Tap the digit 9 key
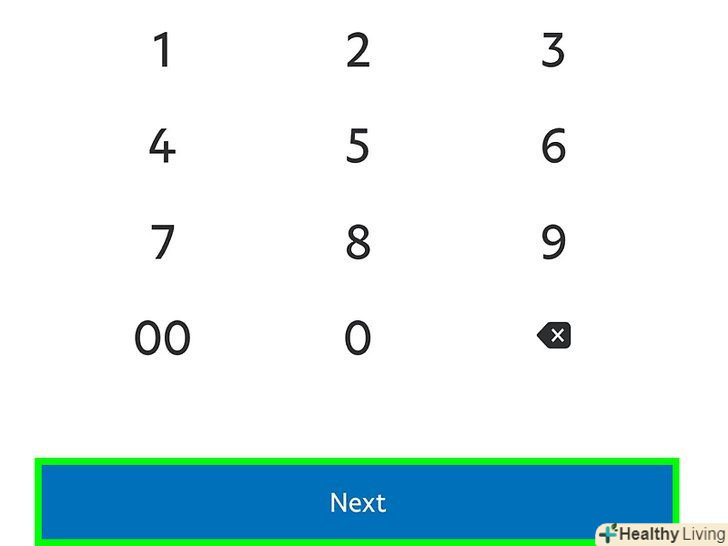Image resolution: width=728 pixels, height=546 pixels. pyautogui.click(x=553, y=242)
